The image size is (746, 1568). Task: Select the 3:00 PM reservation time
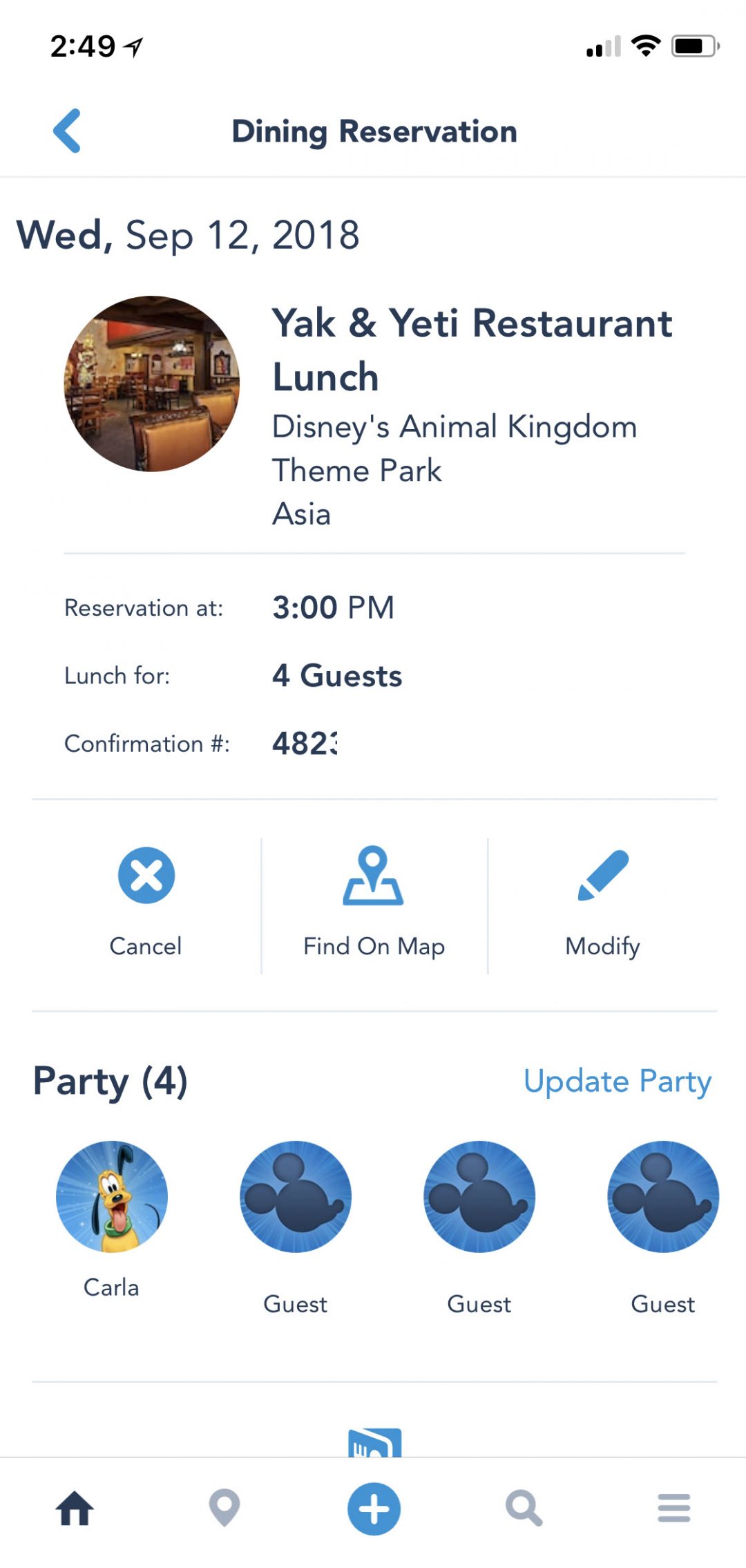click(x=333, y=607)
